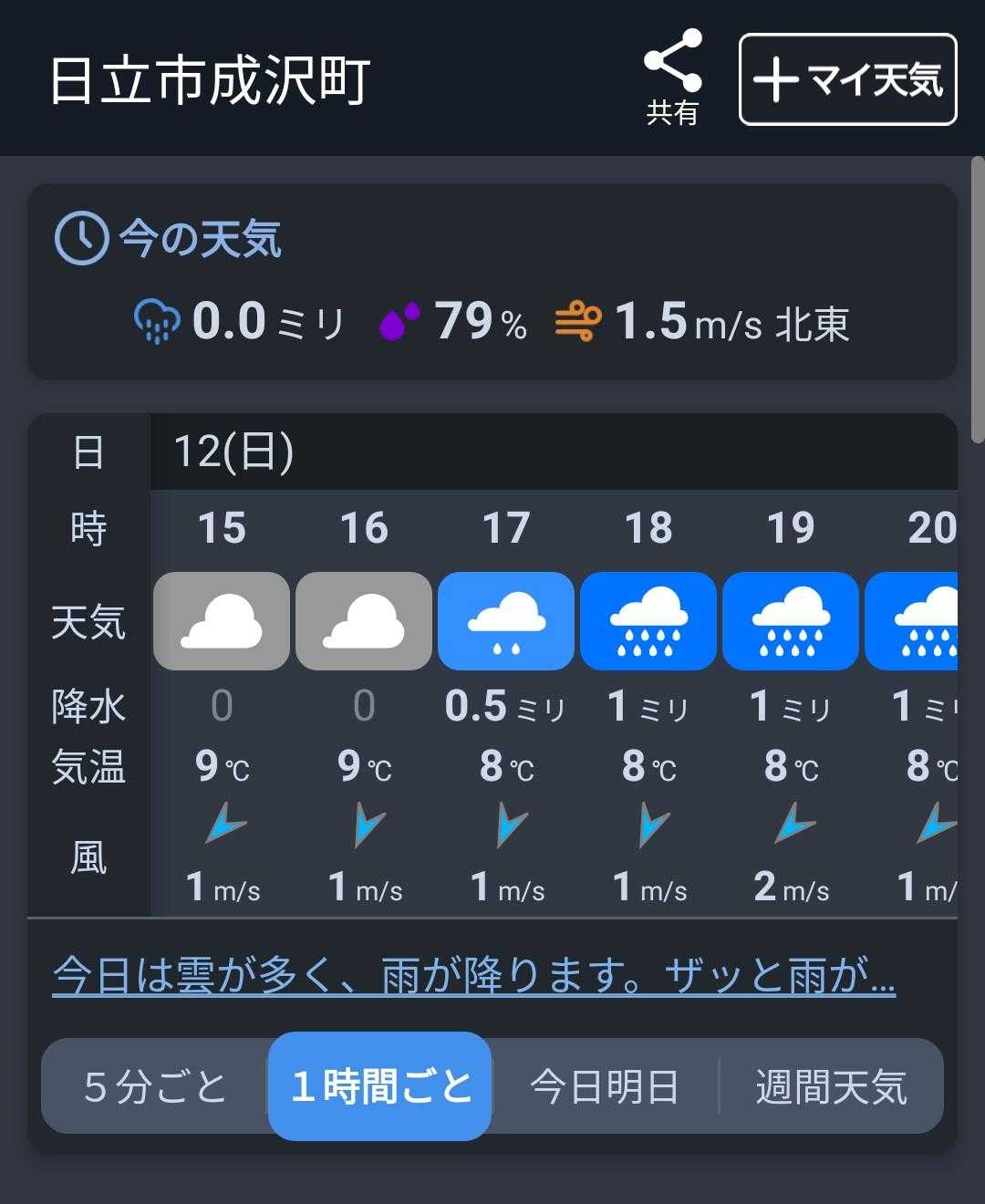
Task: Select the 1時間ごと tab
Action: (x=380, y=1086)
